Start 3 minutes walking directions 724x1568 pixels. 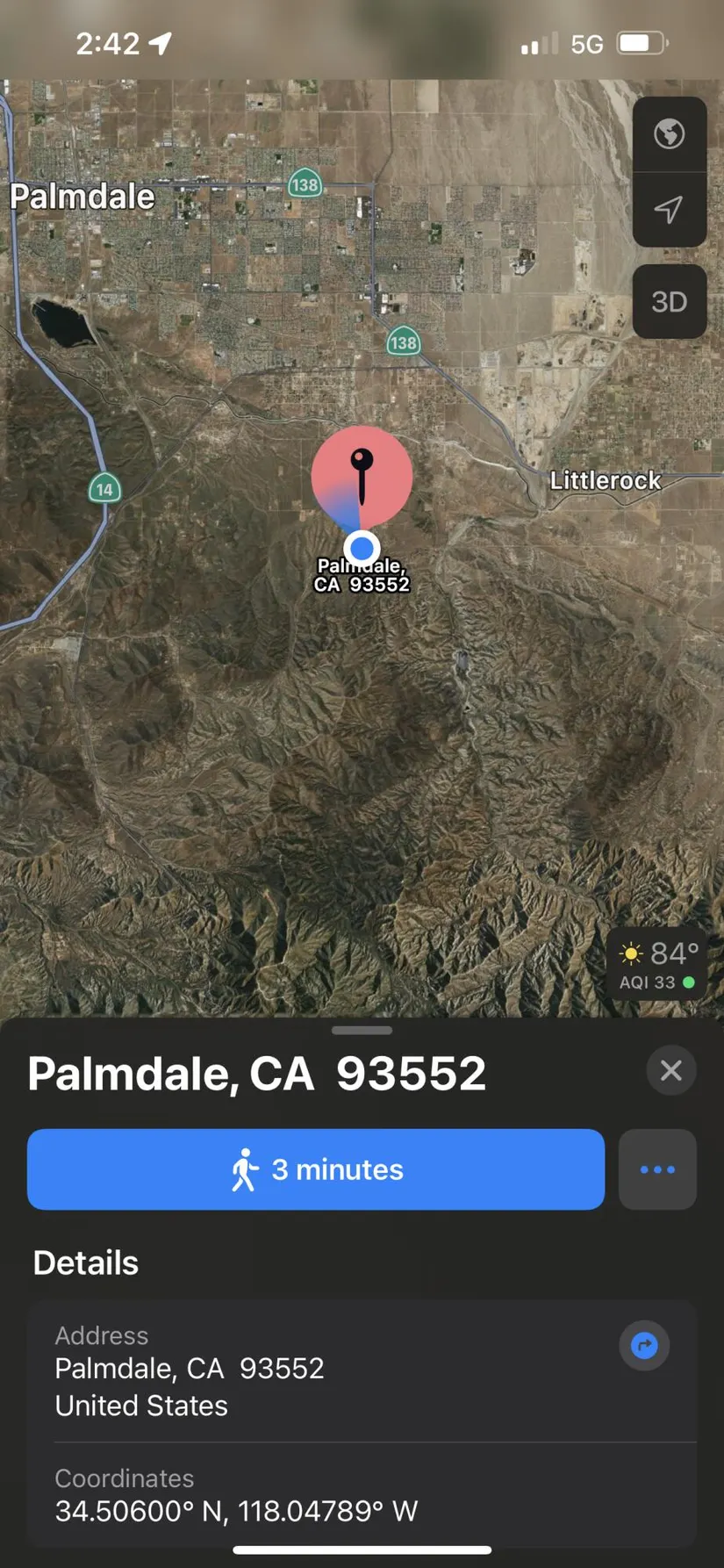click(x=316, y=1169)
